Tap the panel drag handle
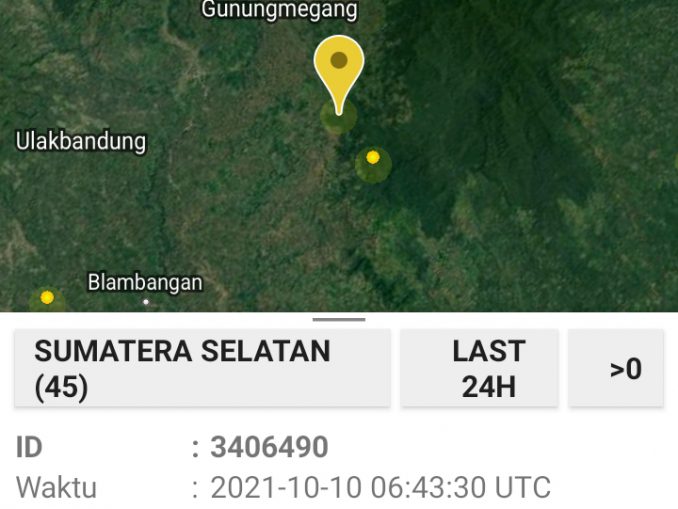 click(x=339, y=319)
